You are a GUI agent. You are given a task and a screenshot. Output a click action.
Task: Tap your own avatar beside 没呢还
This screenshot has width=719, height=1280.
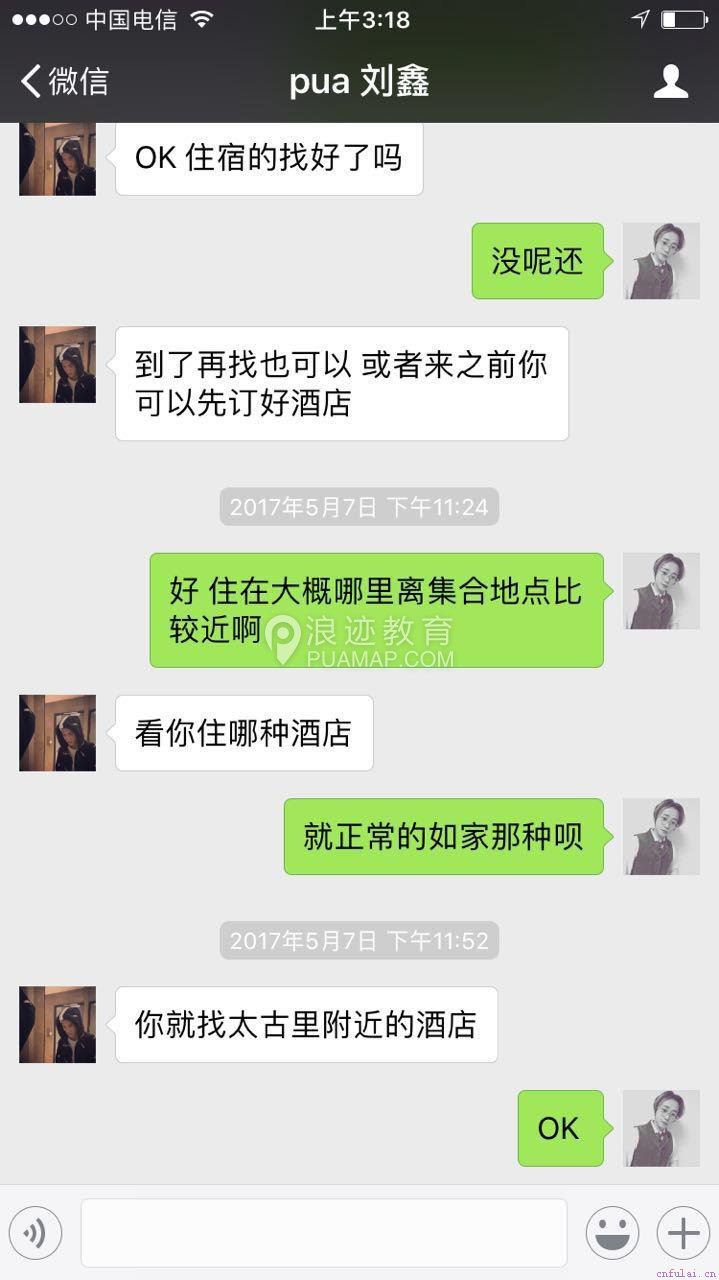[660, 261]
